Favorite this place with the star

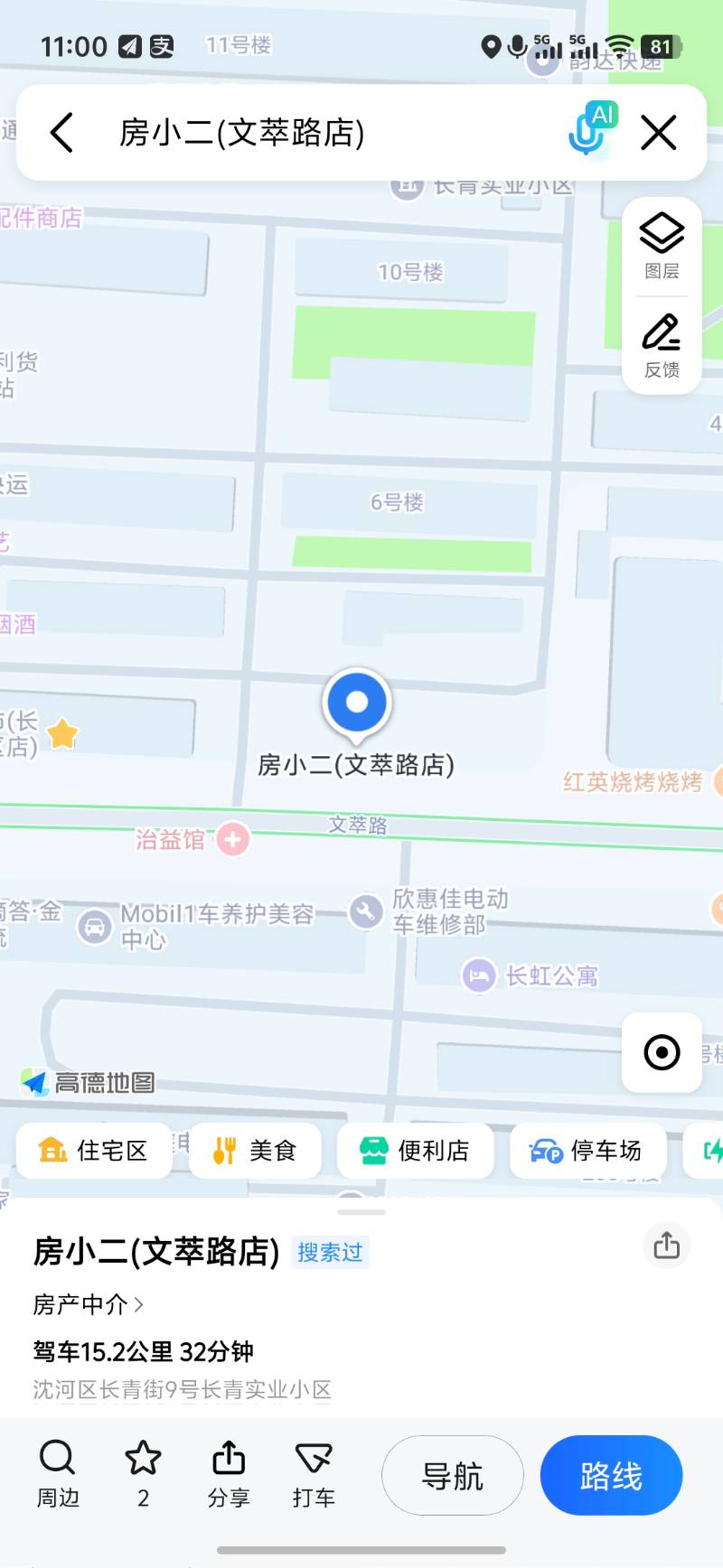143,1474
